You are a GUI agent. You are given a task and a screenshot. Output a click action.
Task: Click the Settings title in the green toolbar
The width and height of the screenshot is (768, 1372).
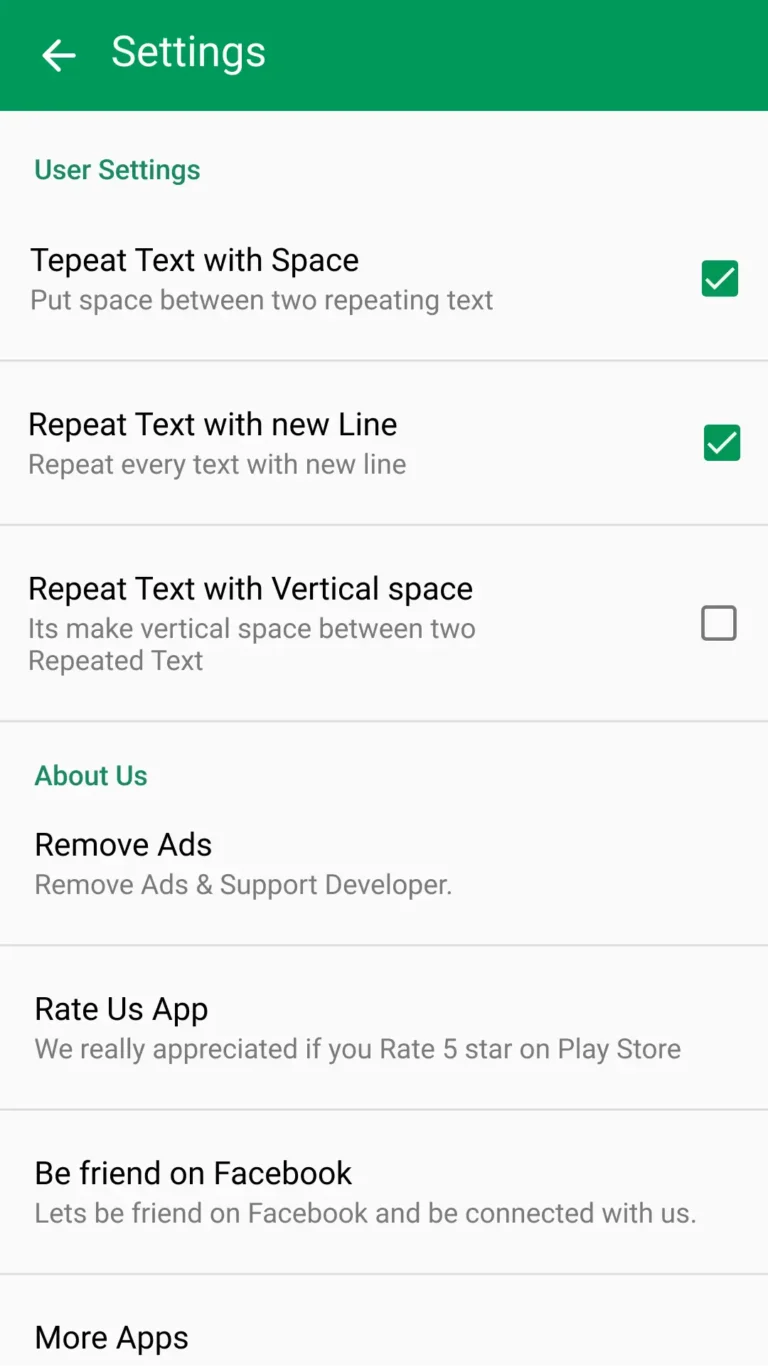(x=189, y=52)
